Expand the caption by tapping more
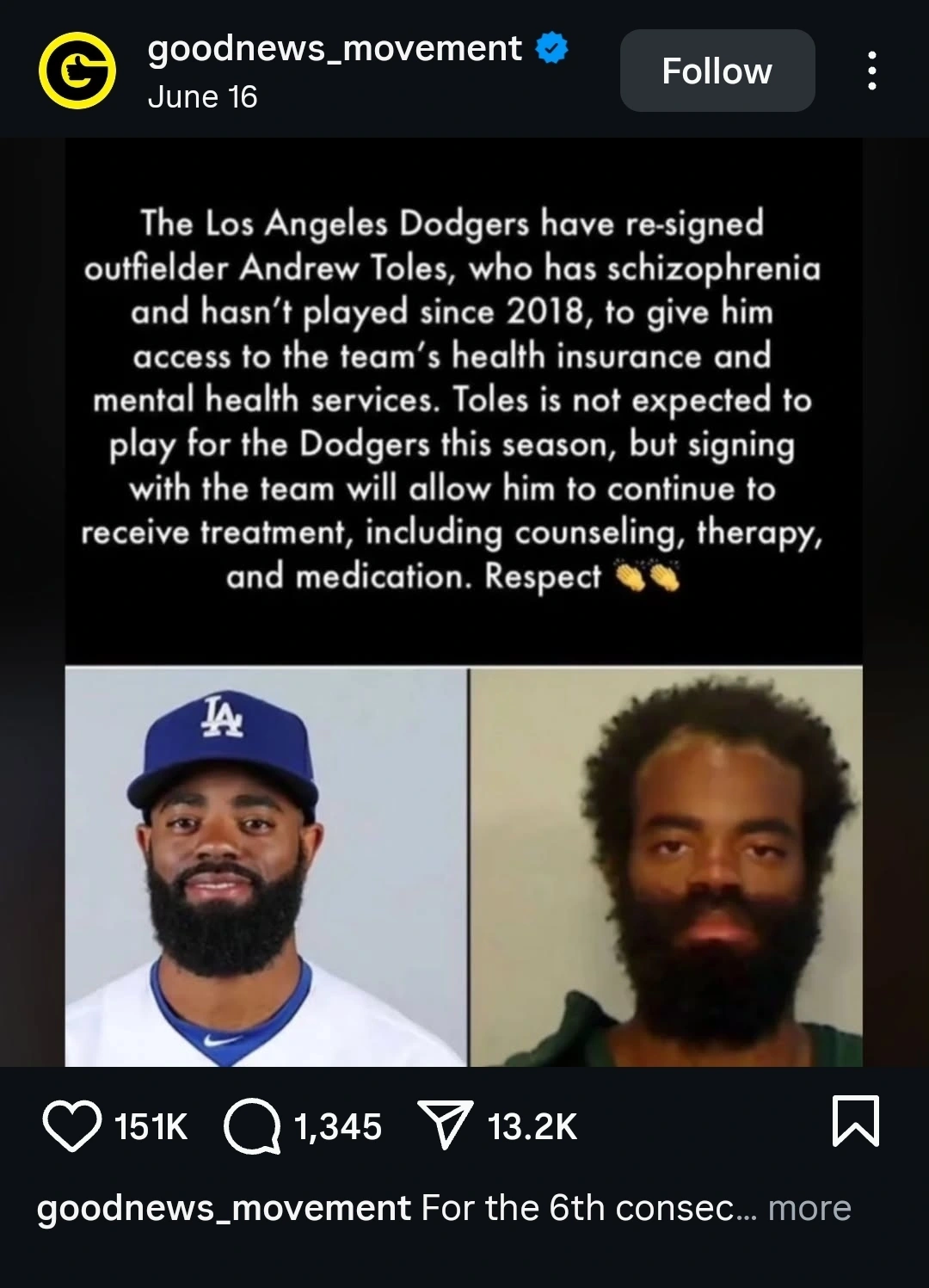 pos(809,1208)
